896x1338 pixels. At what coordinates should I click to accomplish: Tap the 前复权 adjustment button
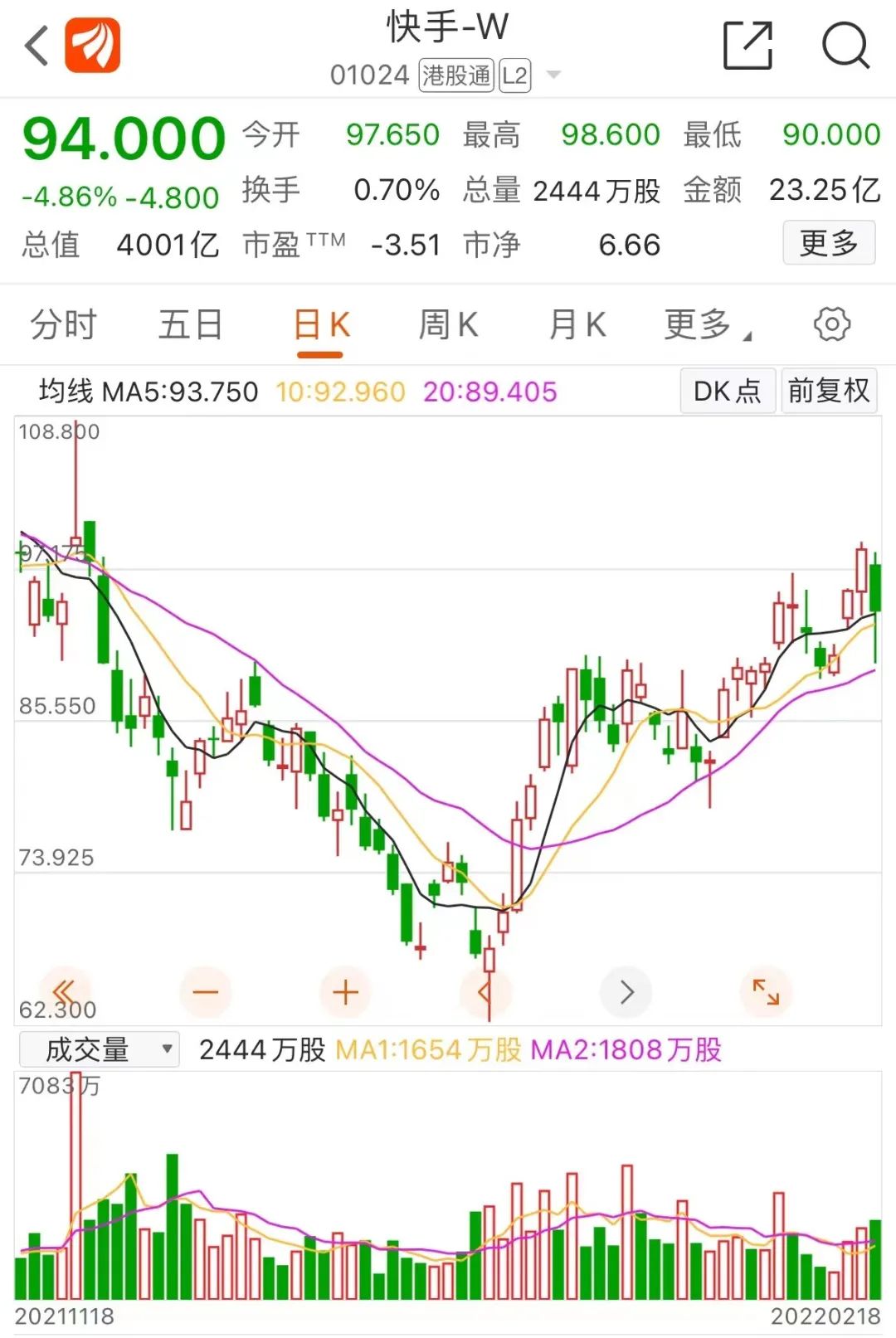pos(828,391)
